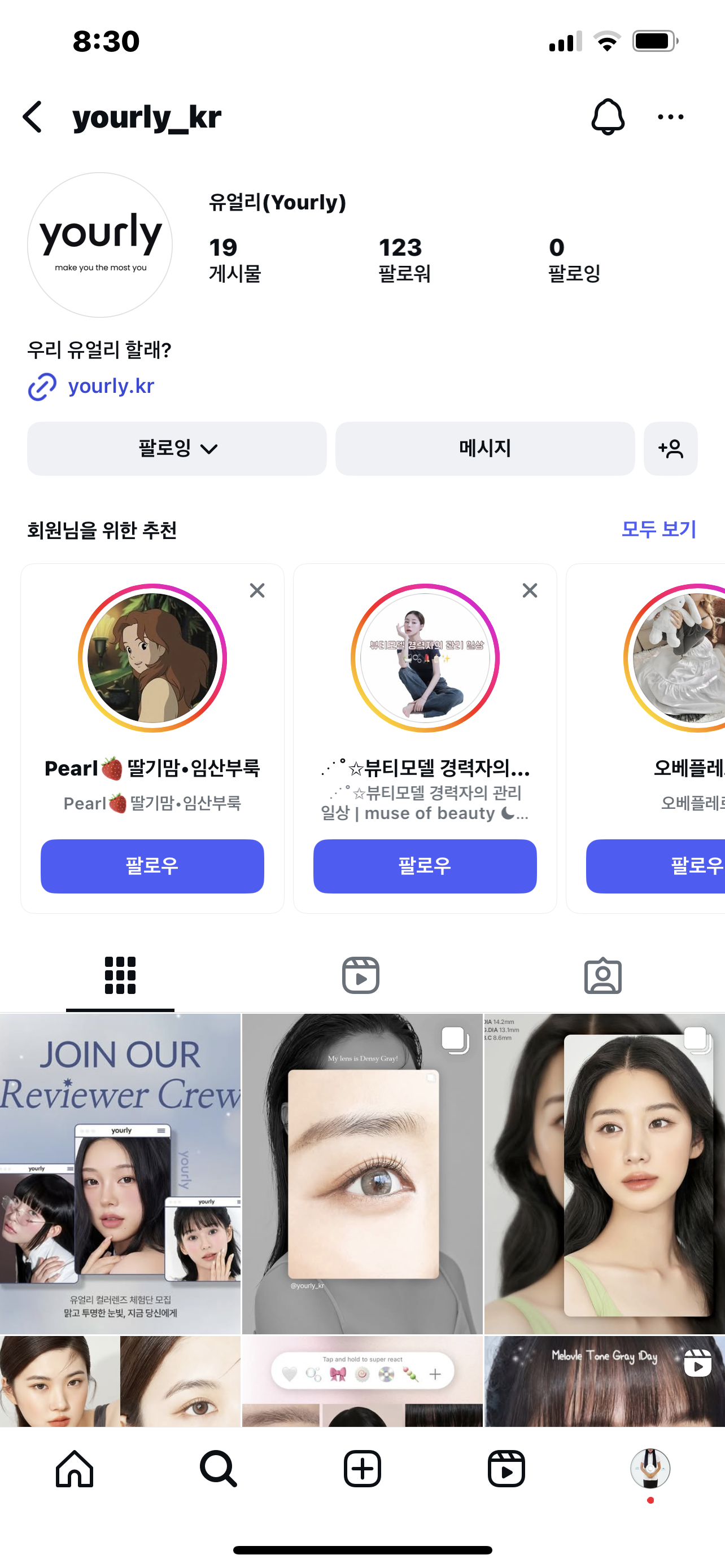725x1568 pixels.
Task: Open the notifications bell for this profile
Action: tap(607, 117)
